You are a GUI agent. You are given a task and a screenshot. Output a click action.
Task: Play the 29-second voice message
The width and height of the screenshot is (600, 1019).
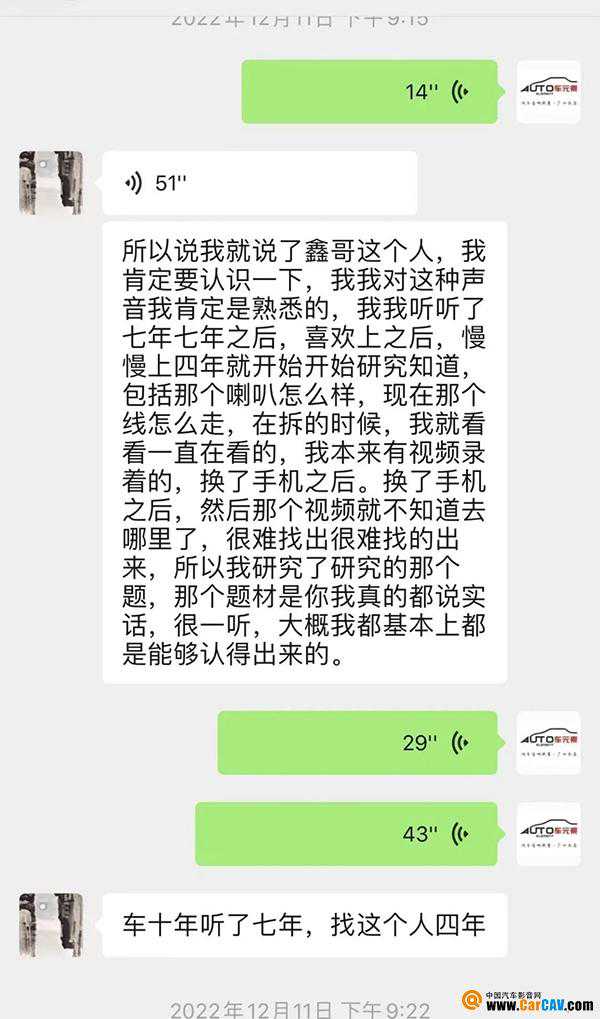coord(357,742)
